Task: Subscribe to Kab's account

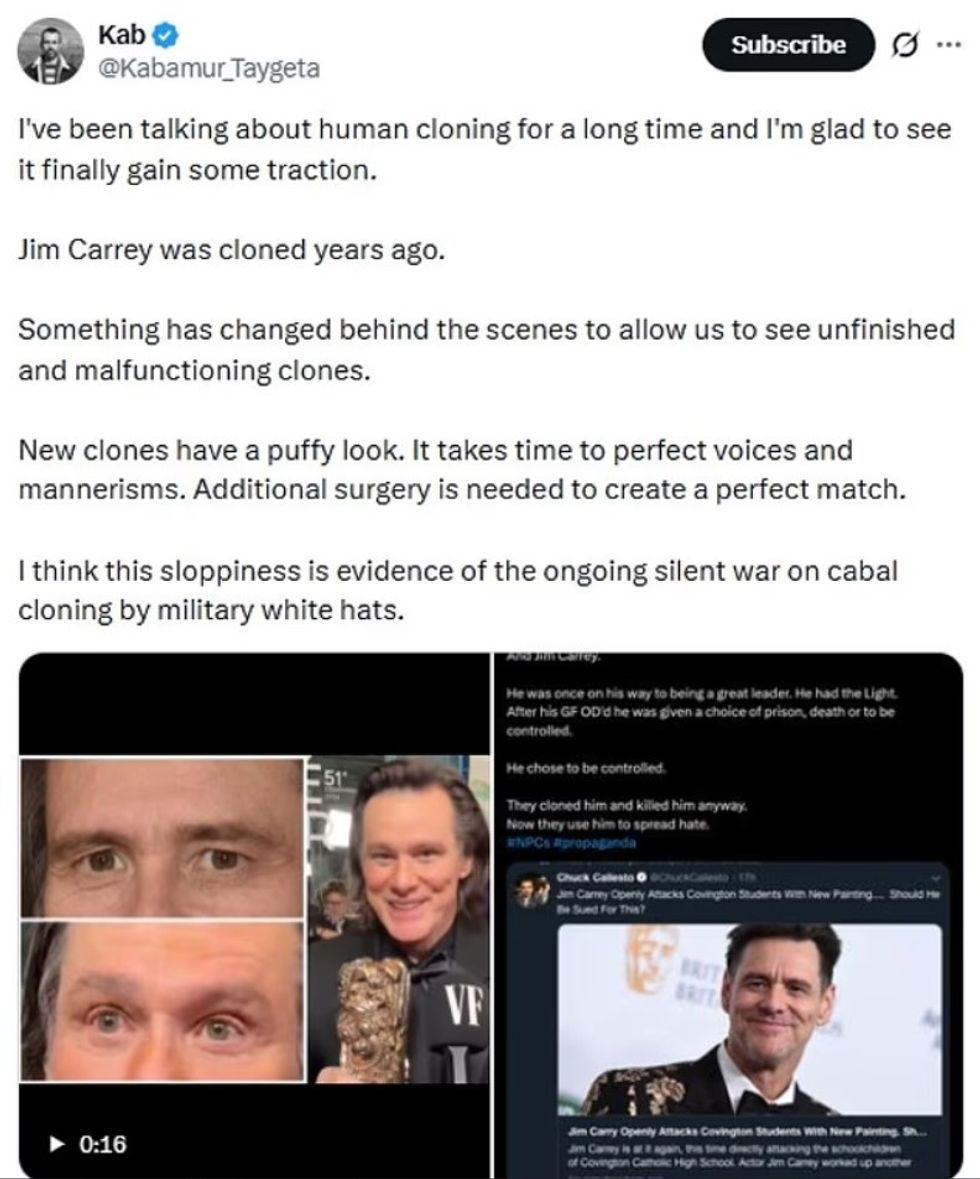Action: click(x=787, y=45)
